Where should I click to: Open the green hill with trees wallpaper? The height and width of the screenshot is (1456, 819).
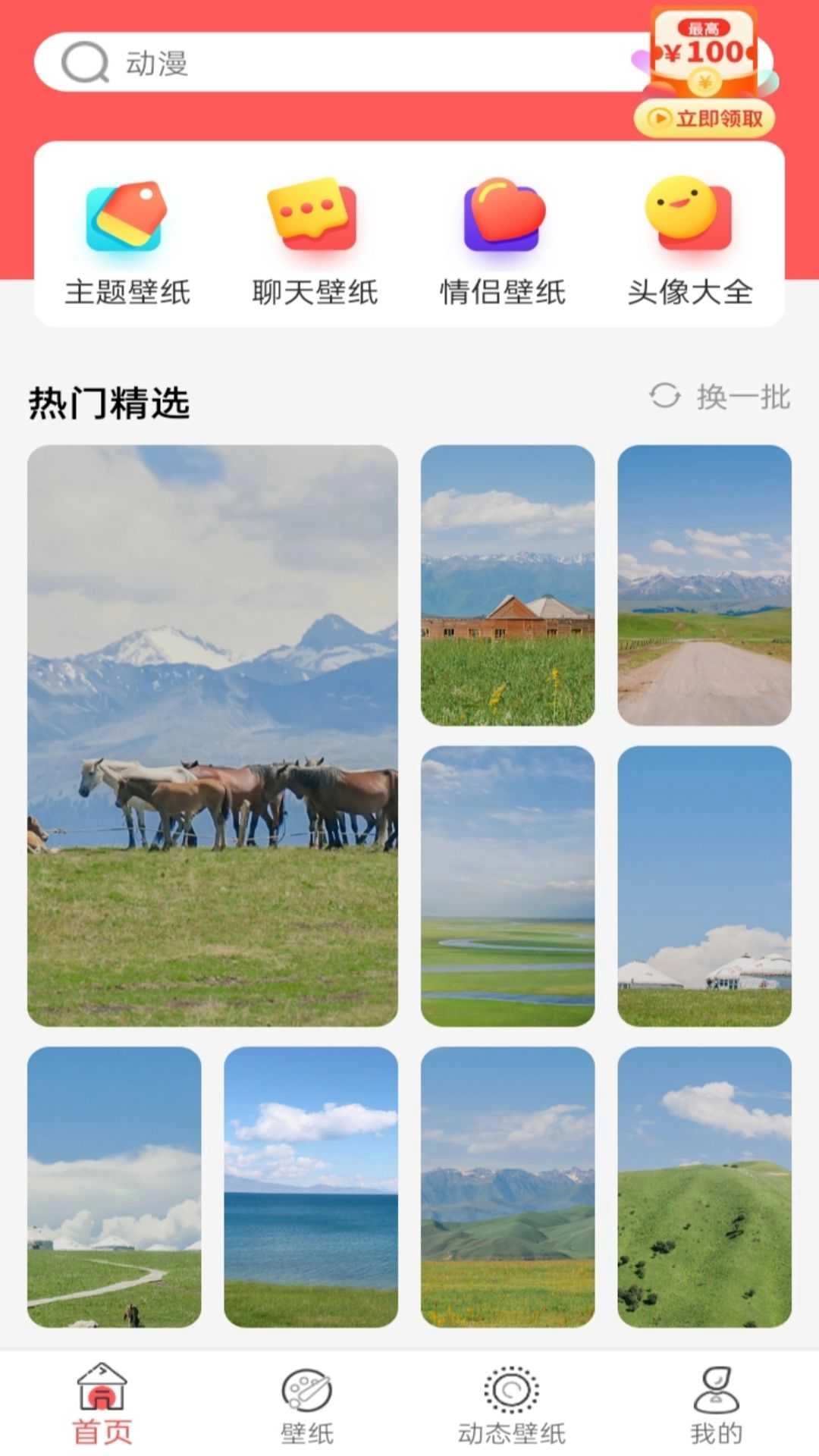point(704,1187)
